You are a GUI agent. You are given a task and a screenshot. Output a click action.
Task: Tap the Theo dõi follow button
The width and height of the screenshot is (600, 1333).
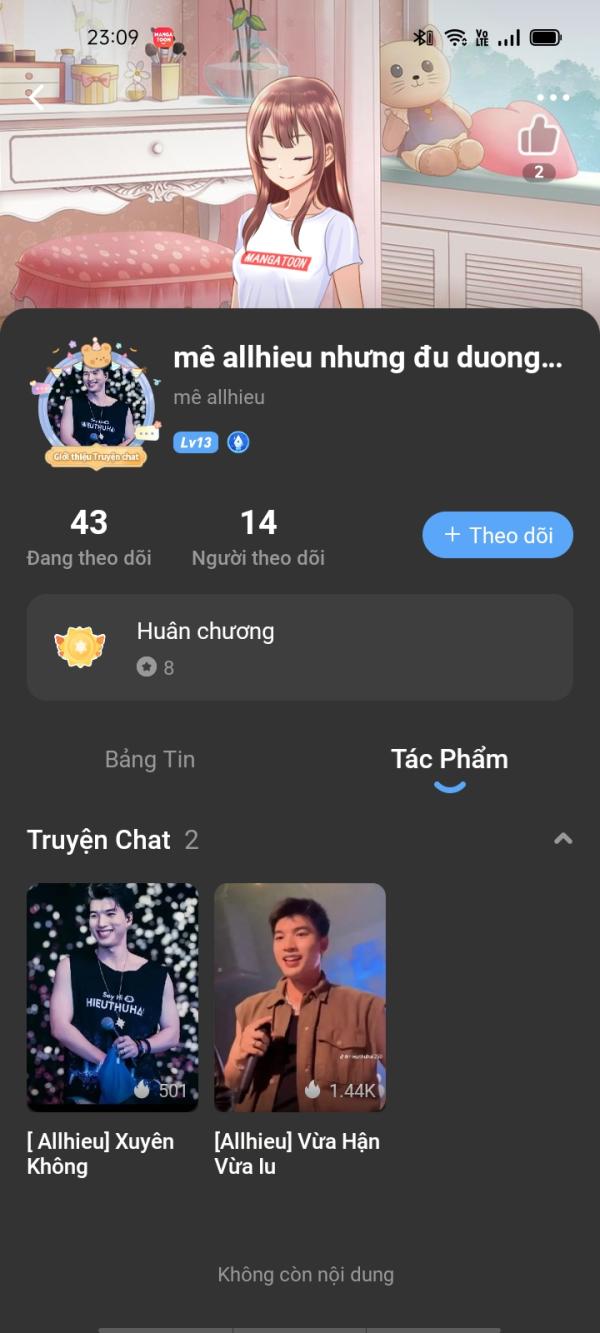click(x=497, y=535)
